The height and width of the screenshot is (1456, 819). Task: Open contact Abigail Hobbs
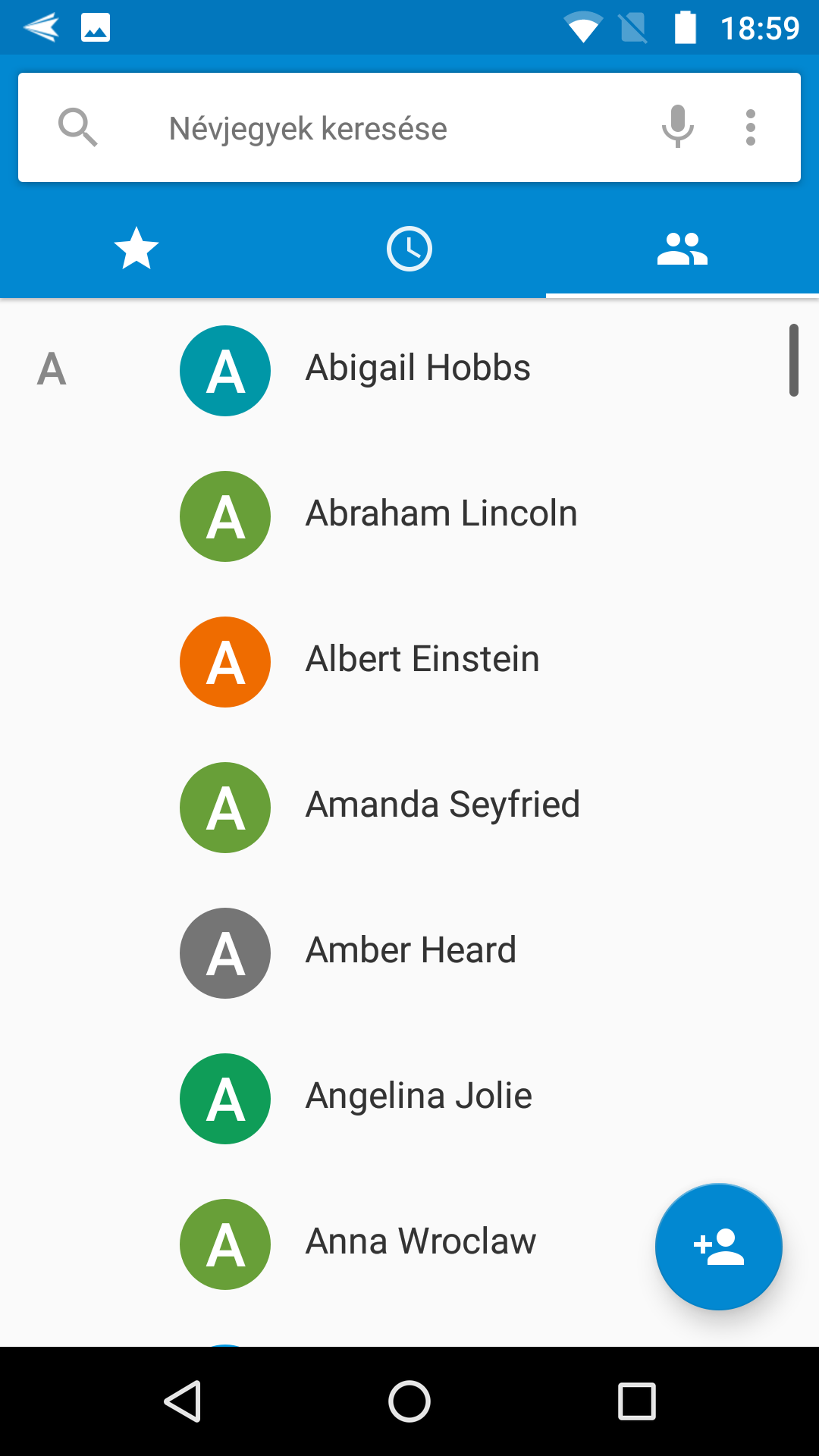point(409,370)
